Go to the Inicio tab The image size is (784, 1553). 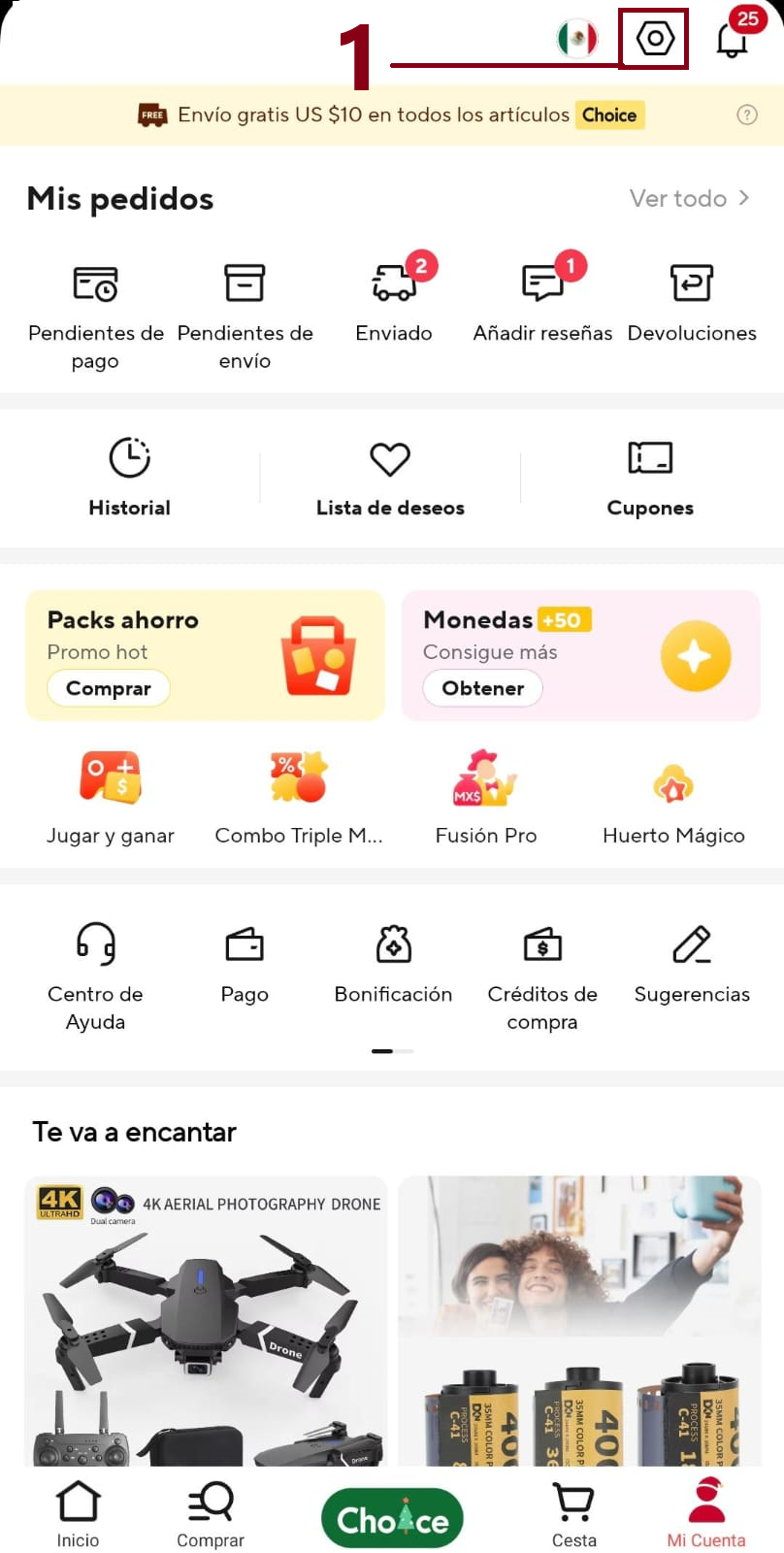pyautogui.click(x=78, y=1514)
